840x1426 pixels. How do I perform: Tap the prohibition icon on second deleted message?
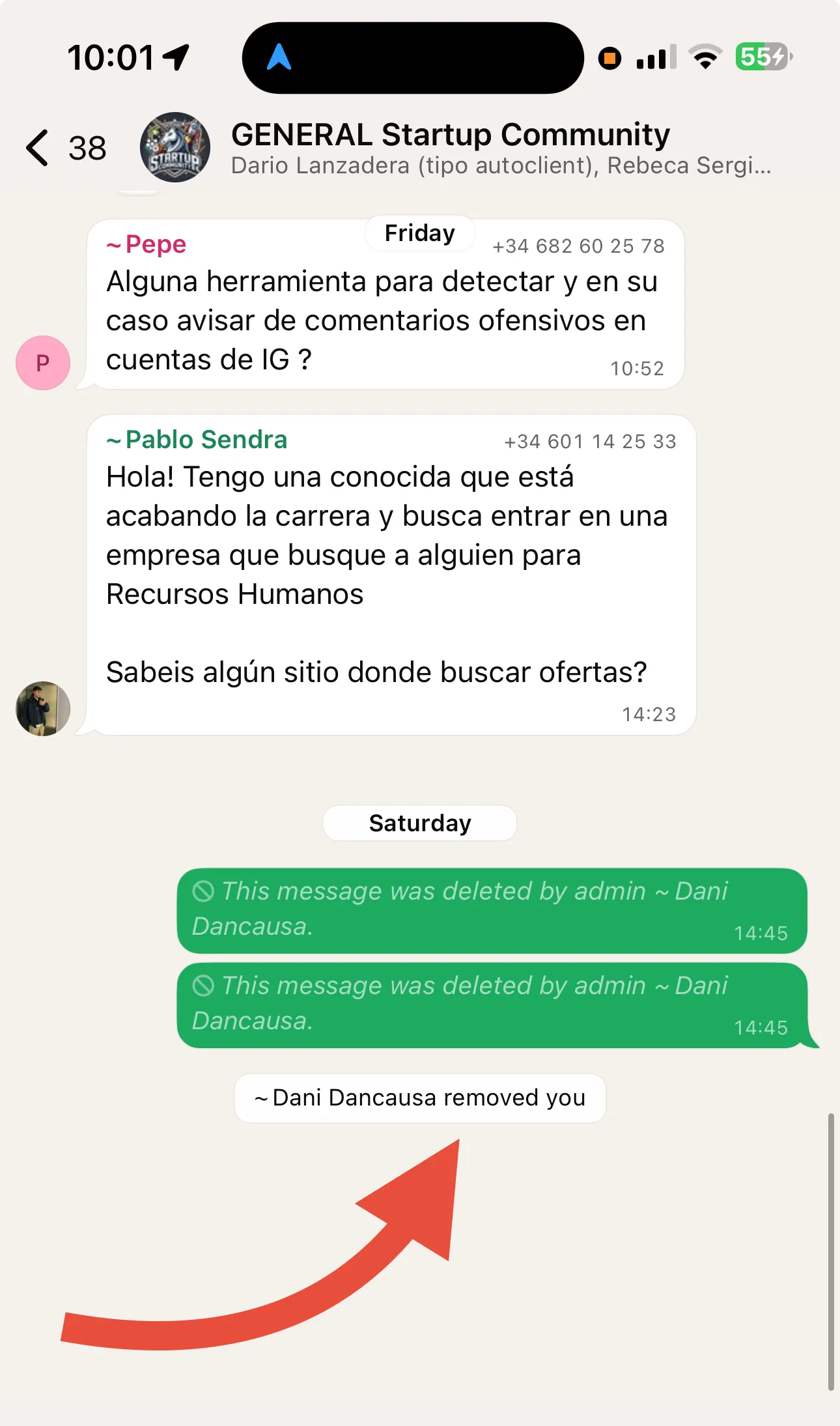coord(203,986)
